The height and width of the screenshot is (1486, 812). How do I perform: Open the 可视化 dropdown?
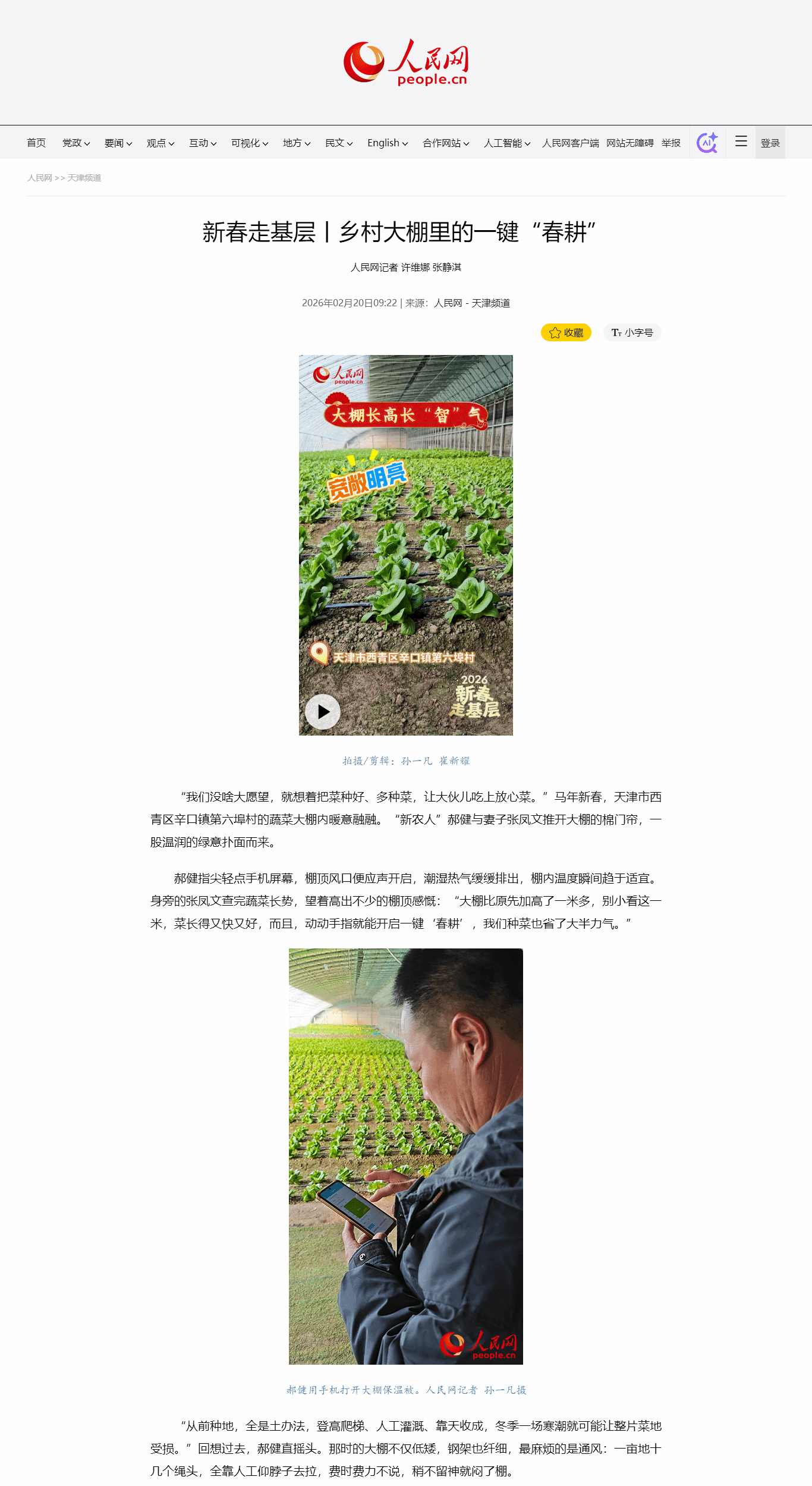coord(250,143)
